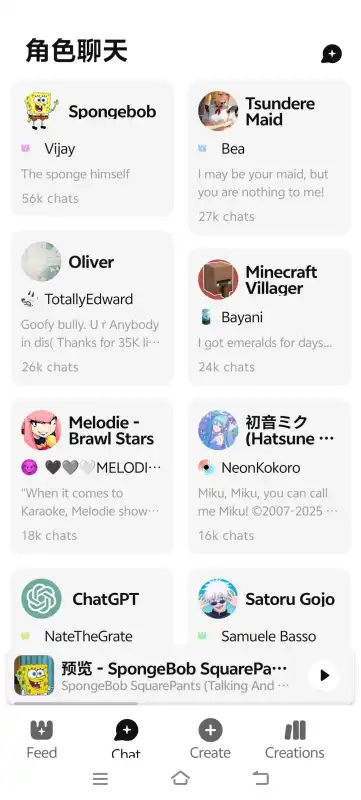Switch to the Feed tab

tap(42, 739)
